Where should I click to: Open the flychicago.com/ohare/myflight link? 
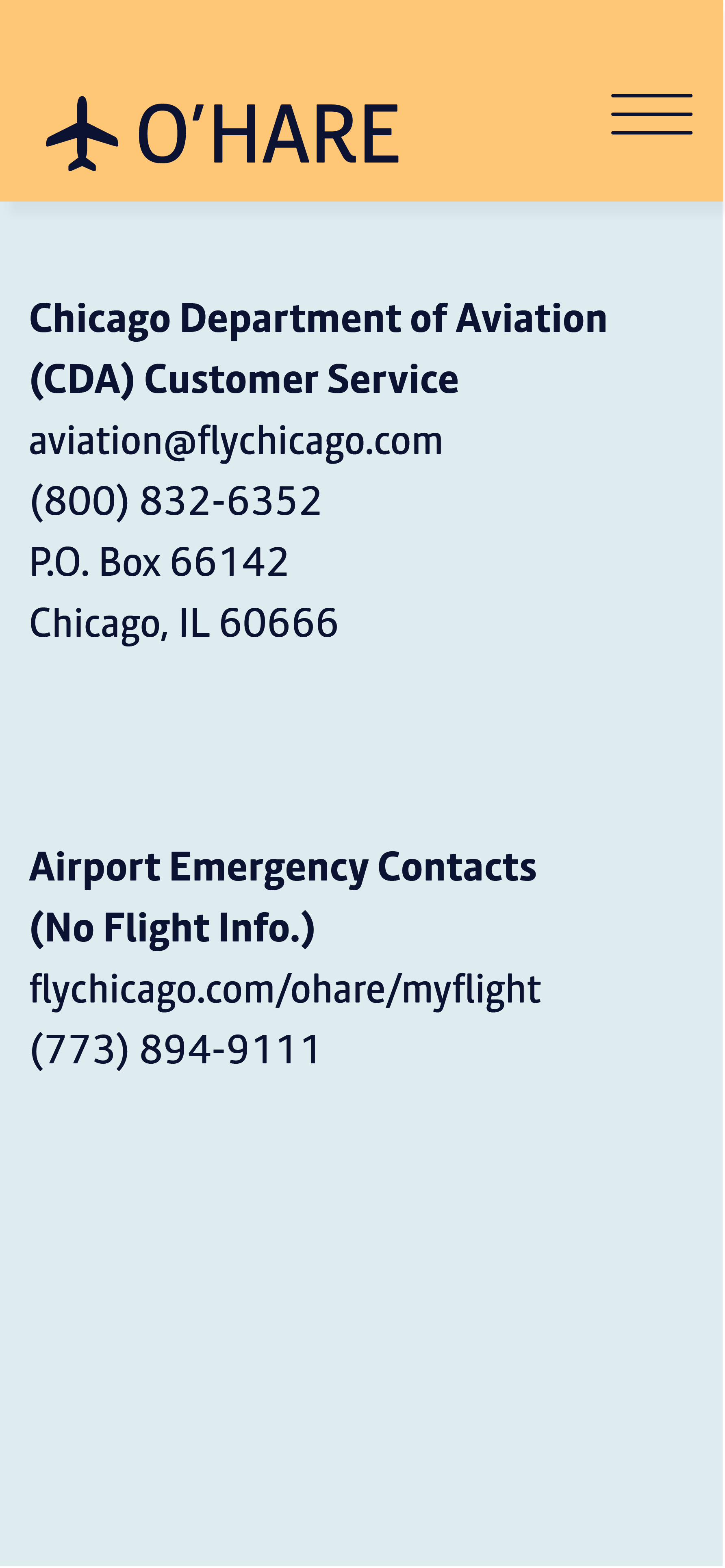pos(285,990)
